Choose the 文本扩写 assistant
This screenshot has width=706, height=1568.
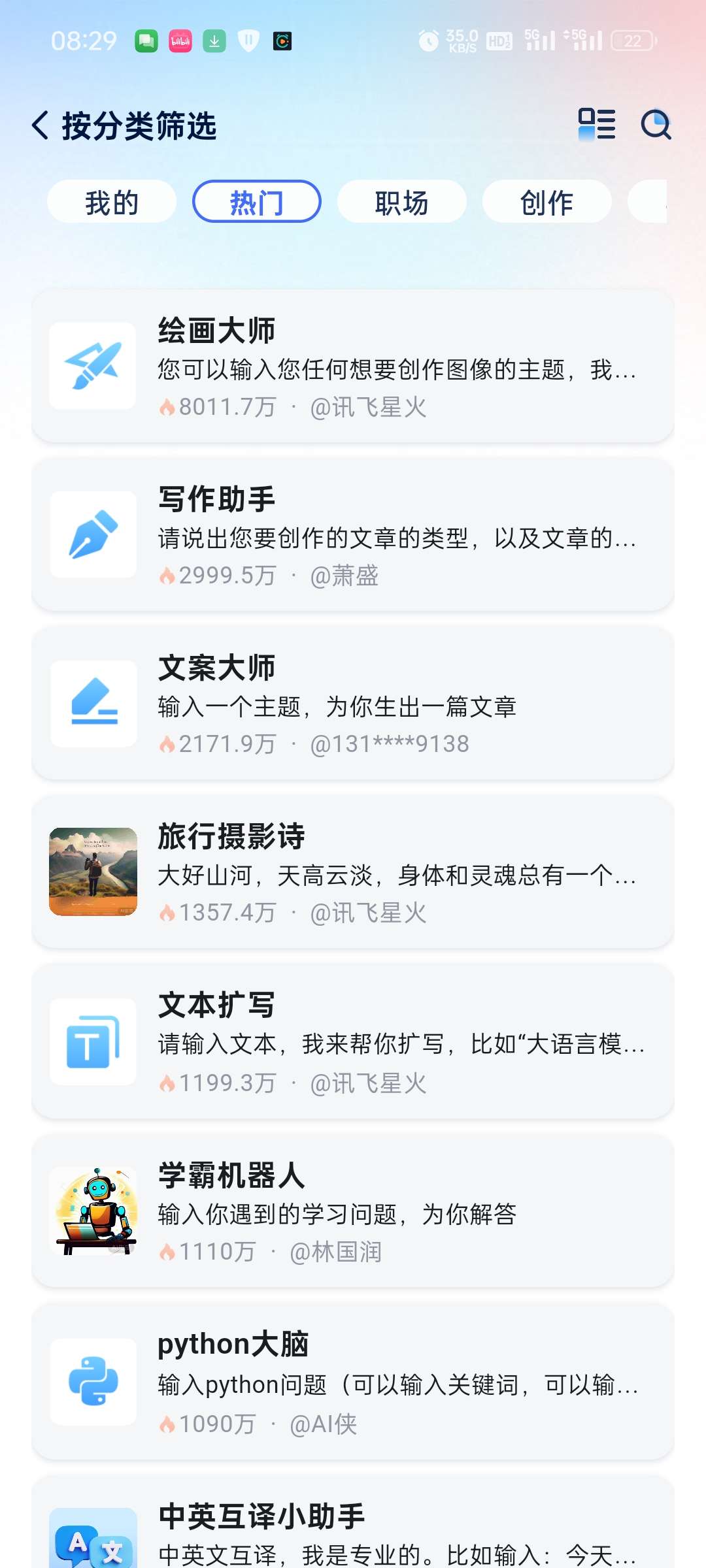coord(353,1041)
